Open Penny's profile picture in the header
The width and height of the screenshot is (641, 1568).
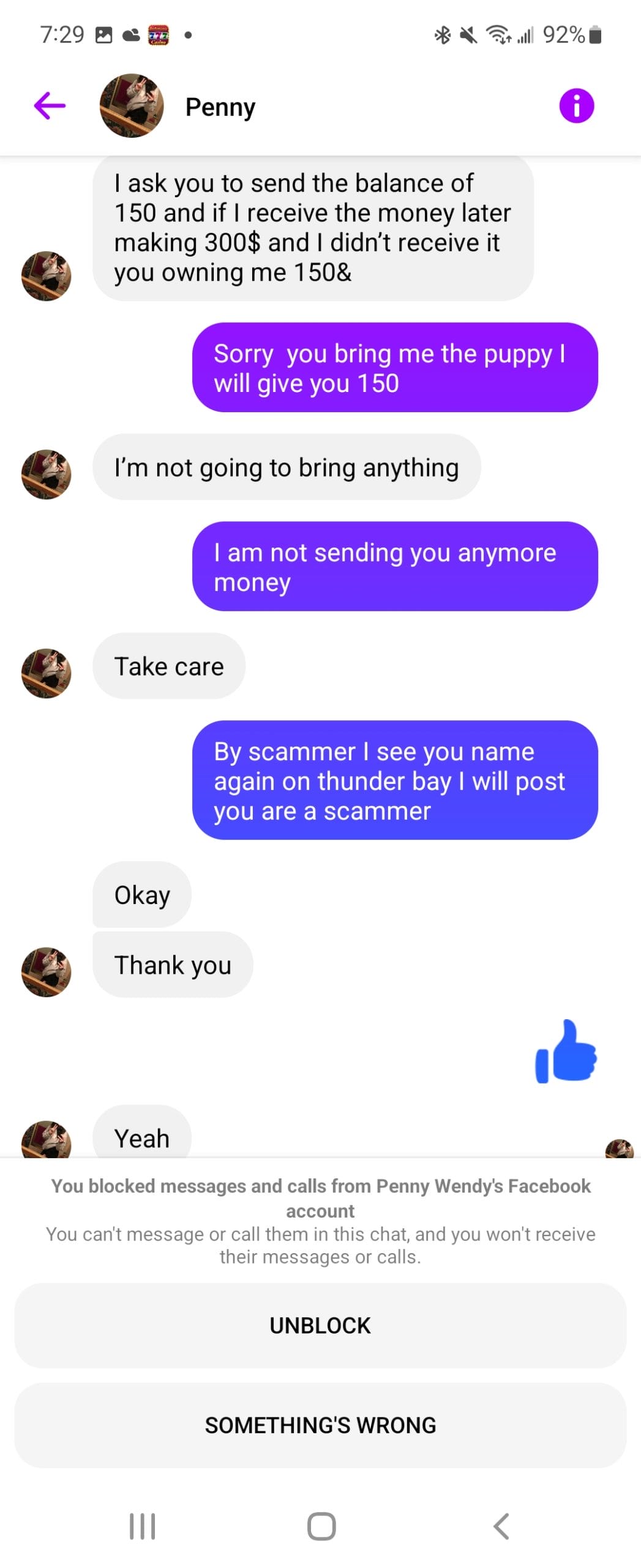pyautogui.click(x=132, y=105)
